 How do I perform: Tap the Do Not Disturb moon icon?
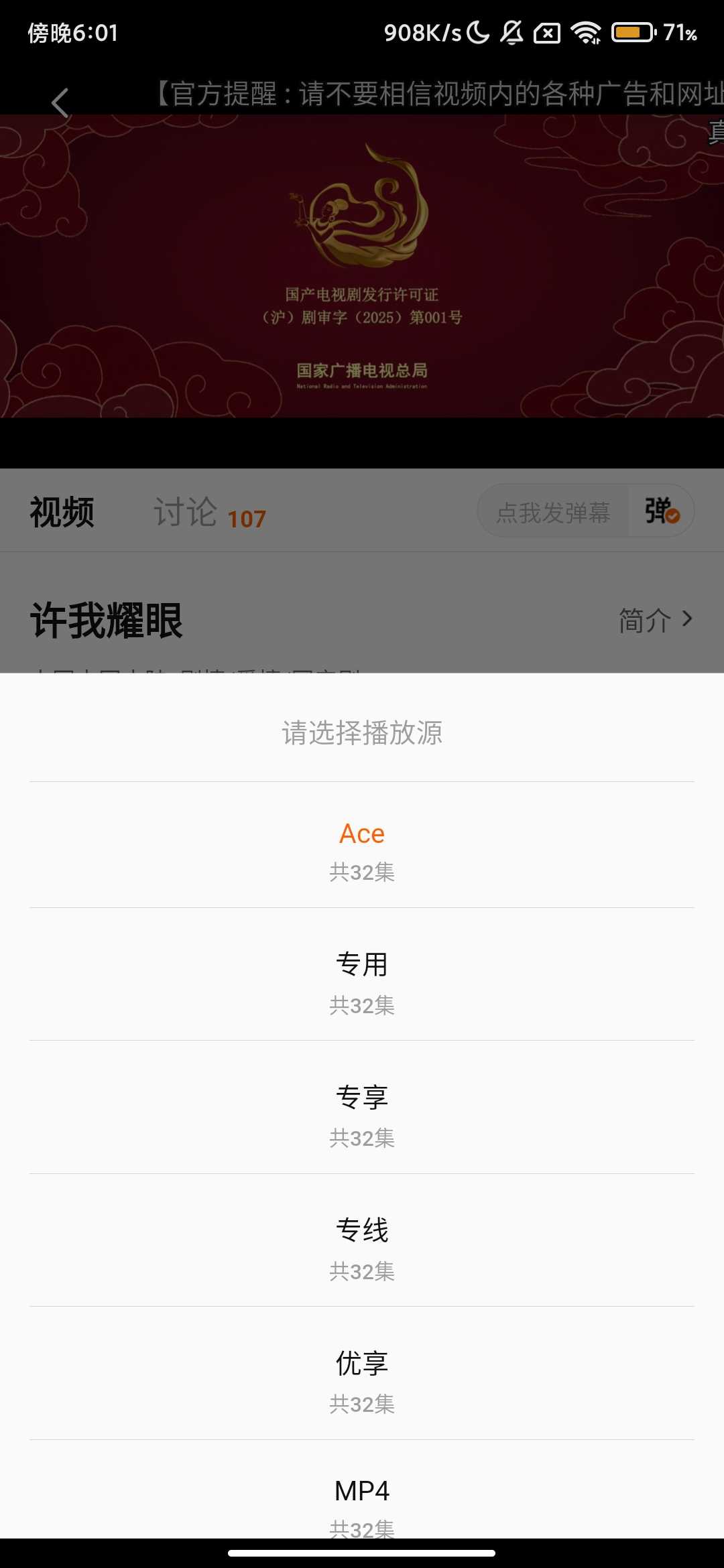click(477, 33)
